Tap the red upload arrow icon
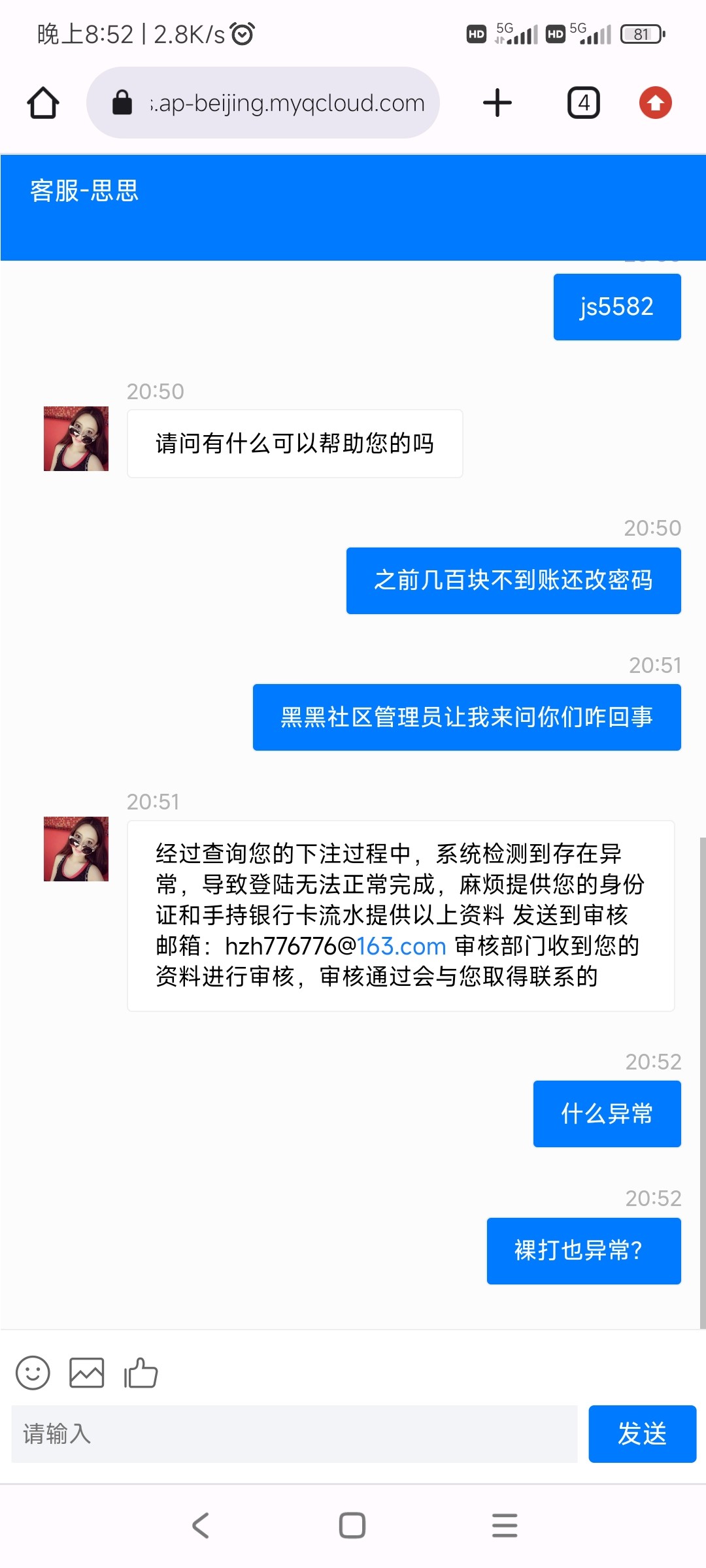Image resolution: width=706 pixels, height=1568 pixels. coord(655,103)
